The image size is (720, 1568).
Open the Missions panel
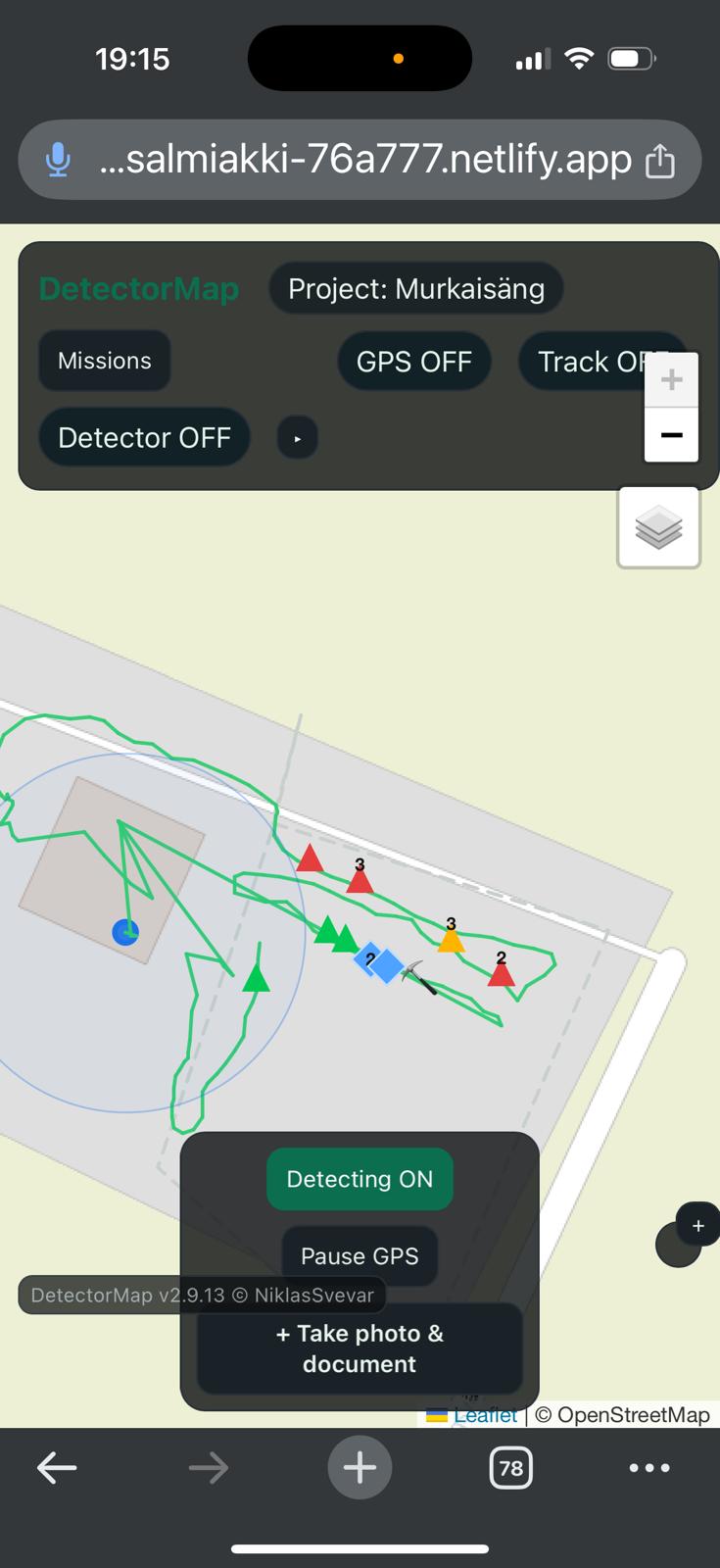(x=104, y=361)
